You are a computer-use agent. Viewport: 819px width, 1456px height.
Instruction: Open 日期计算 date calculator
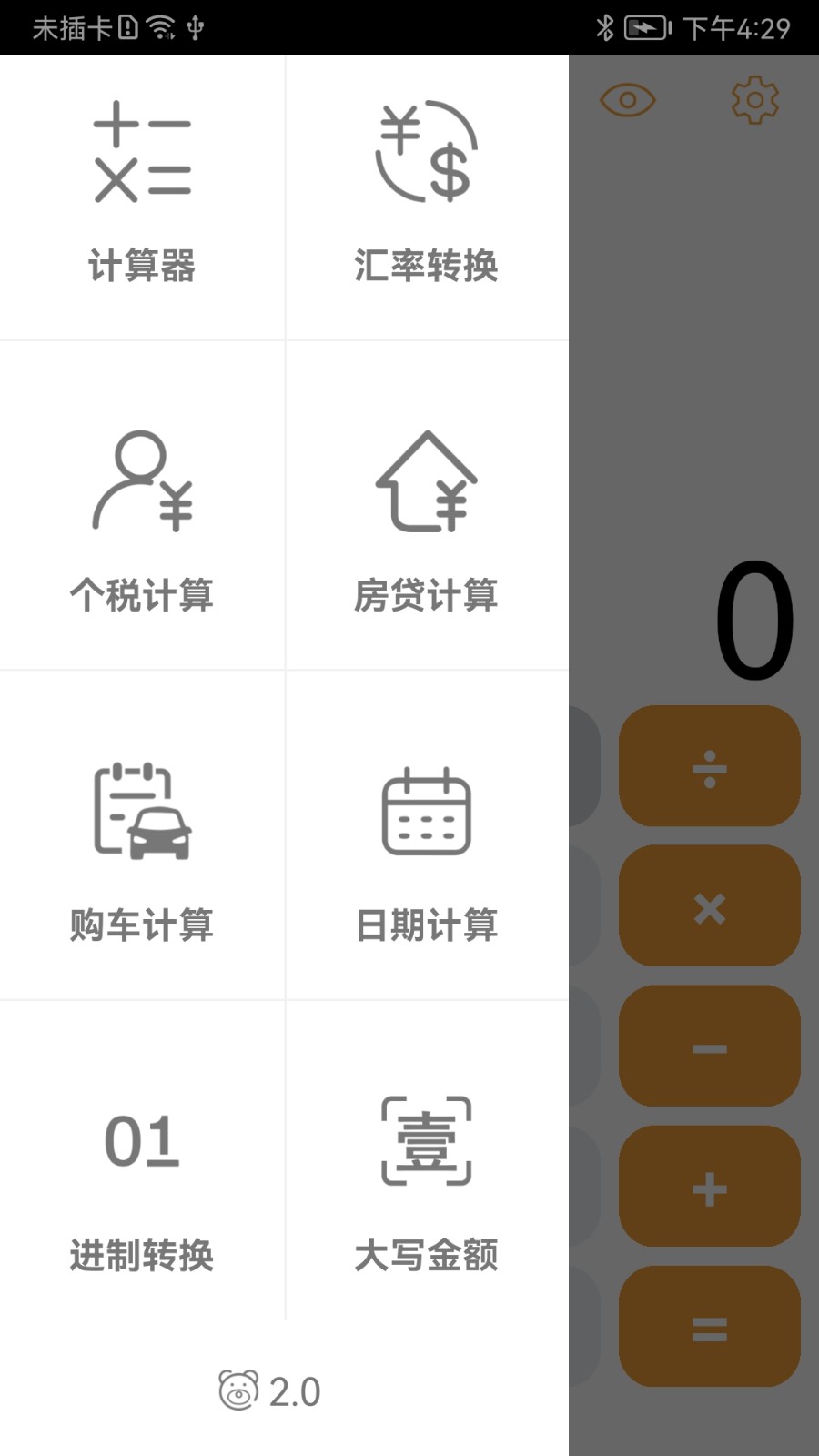426,846
